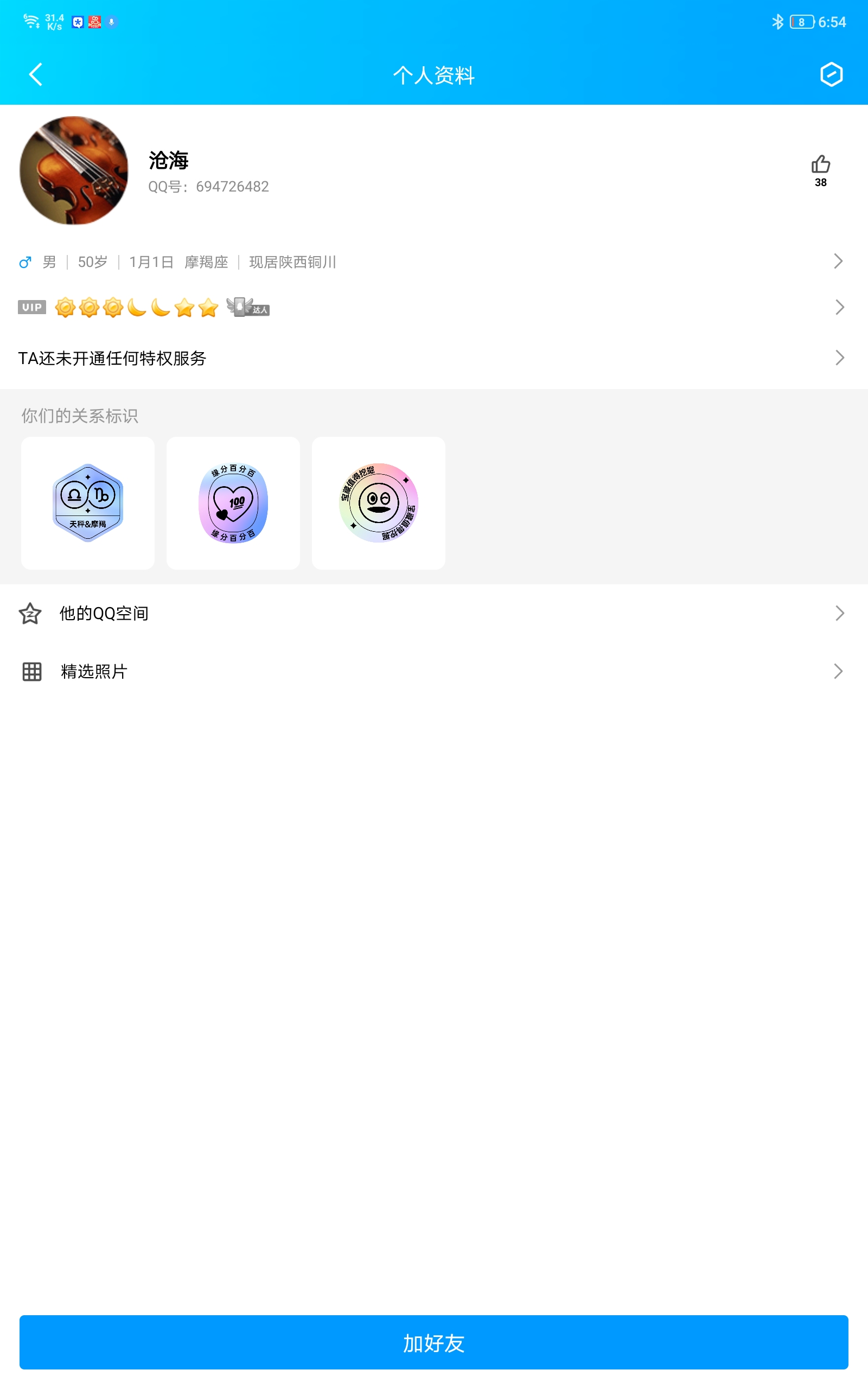Open the VIP level icons row
The width and height of the screenshot is (868, 1389).
(434, 308)
